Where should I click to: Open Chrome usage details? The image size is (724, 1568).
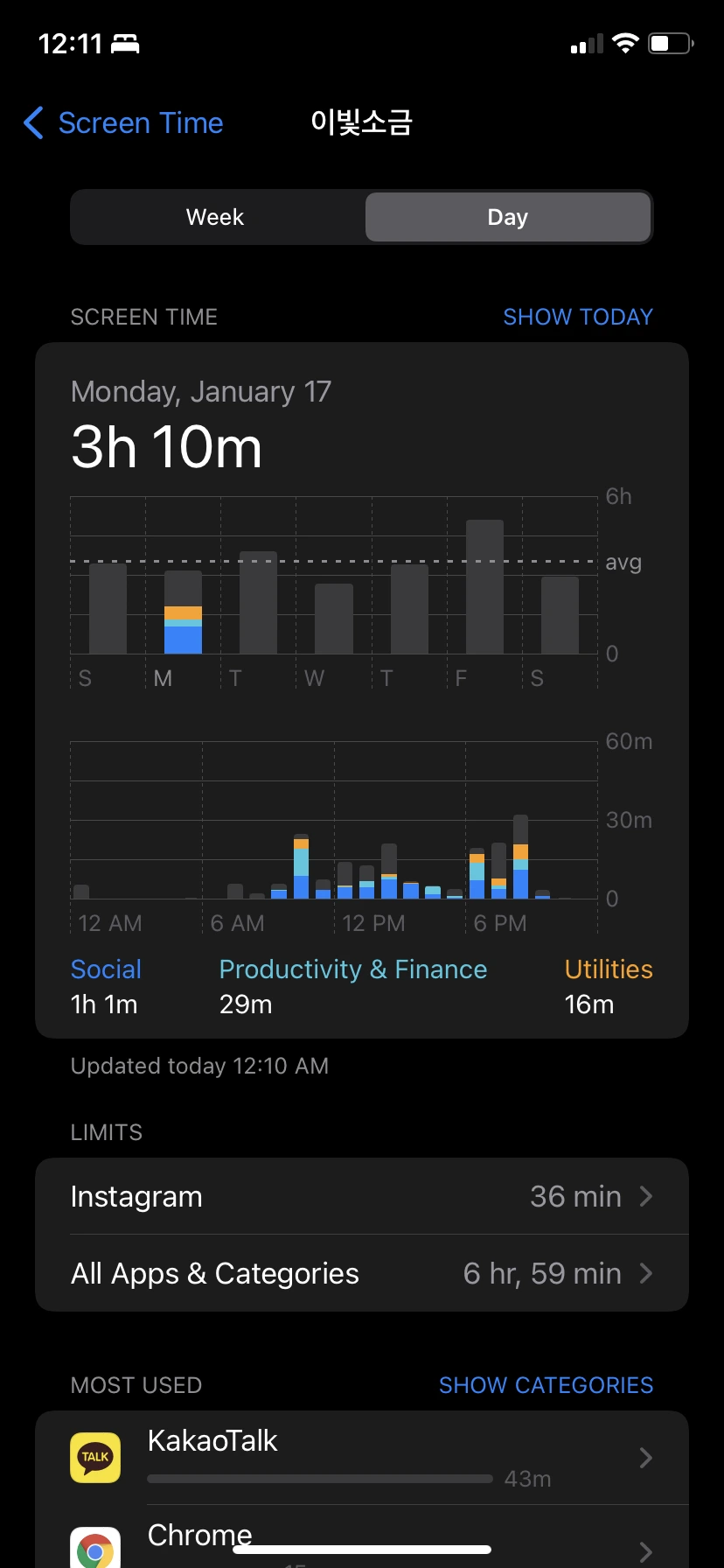(362, 1542)
